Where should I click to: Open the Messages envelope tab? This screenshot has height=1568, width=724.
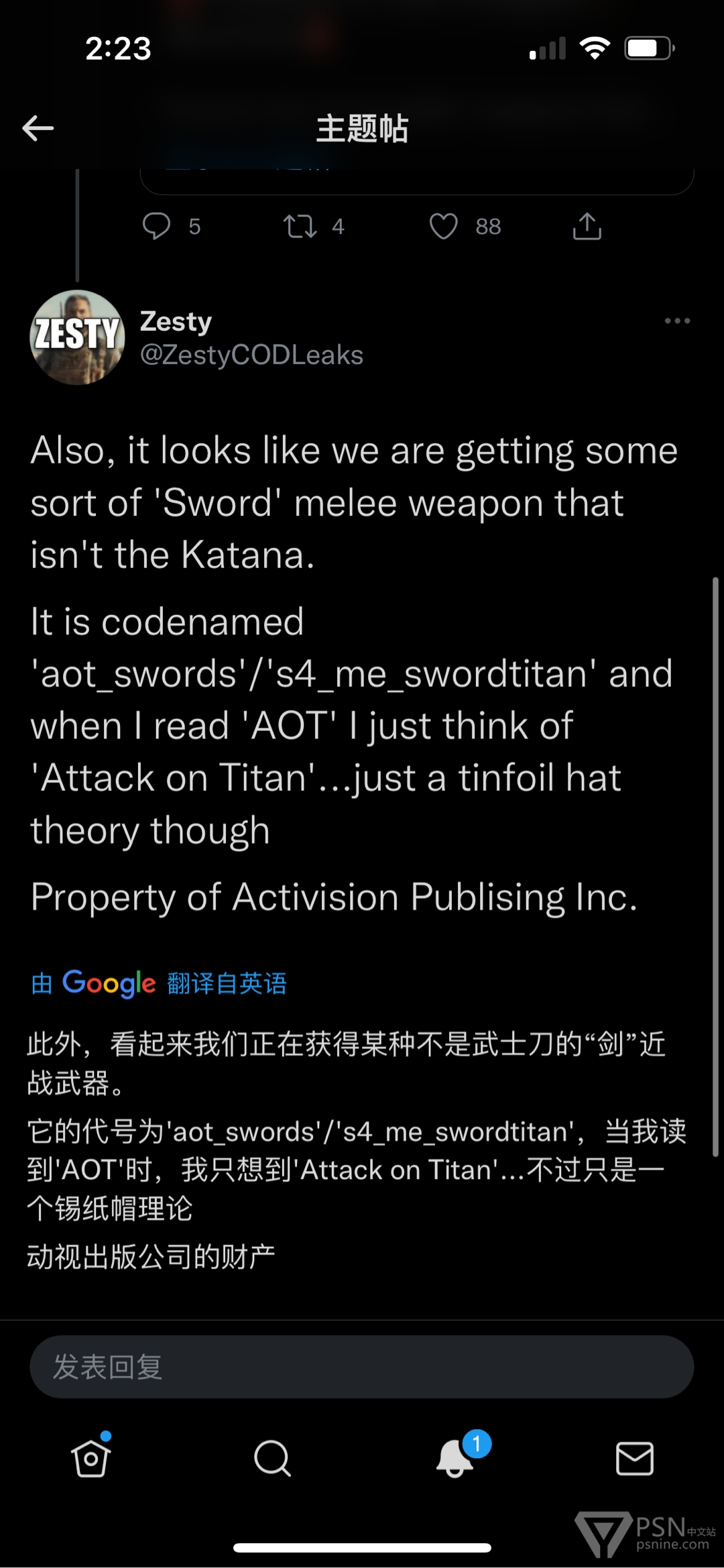click(635, 1458)
